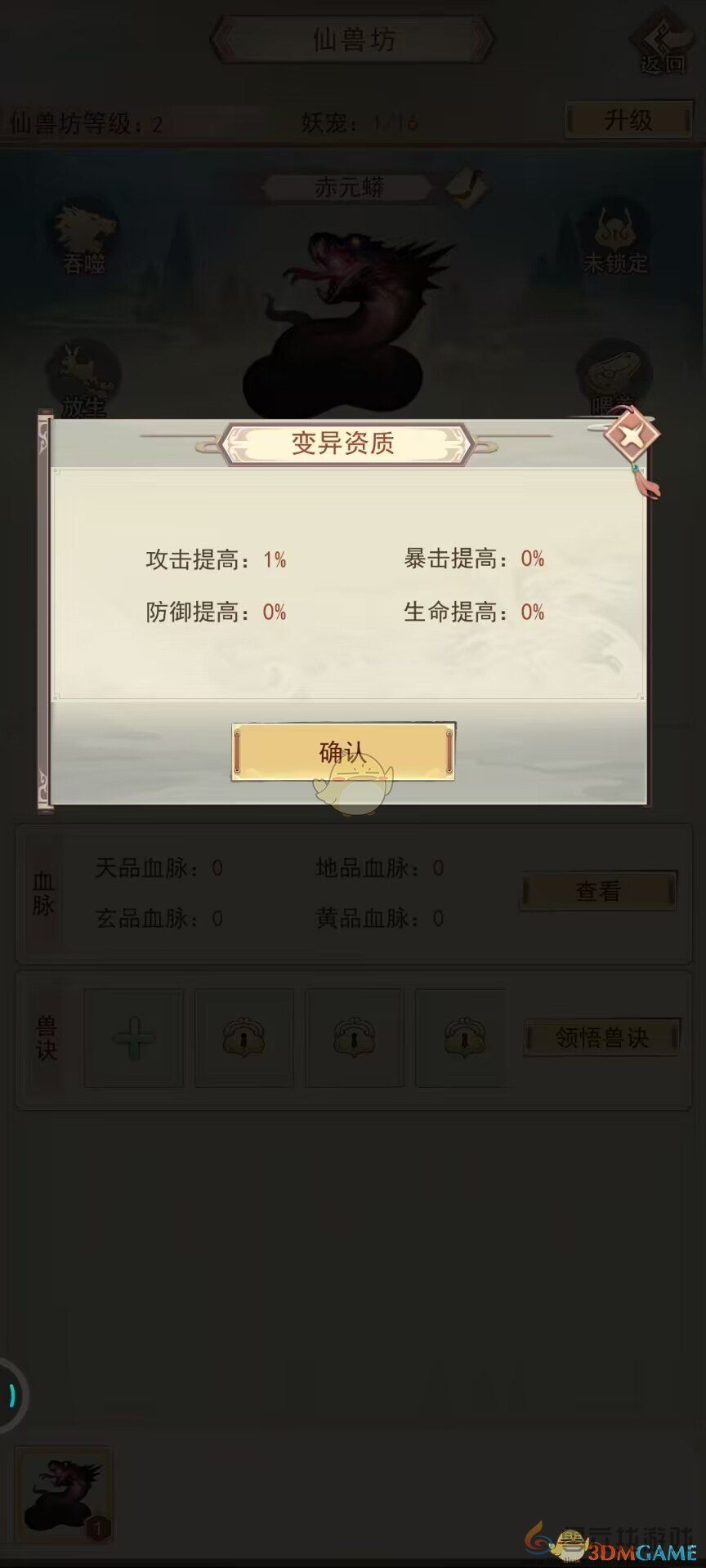Screen dimensions: 706x1568
Task: Tap the 领悟兽诀 comprehend skill button
Action: point(601,1038)
